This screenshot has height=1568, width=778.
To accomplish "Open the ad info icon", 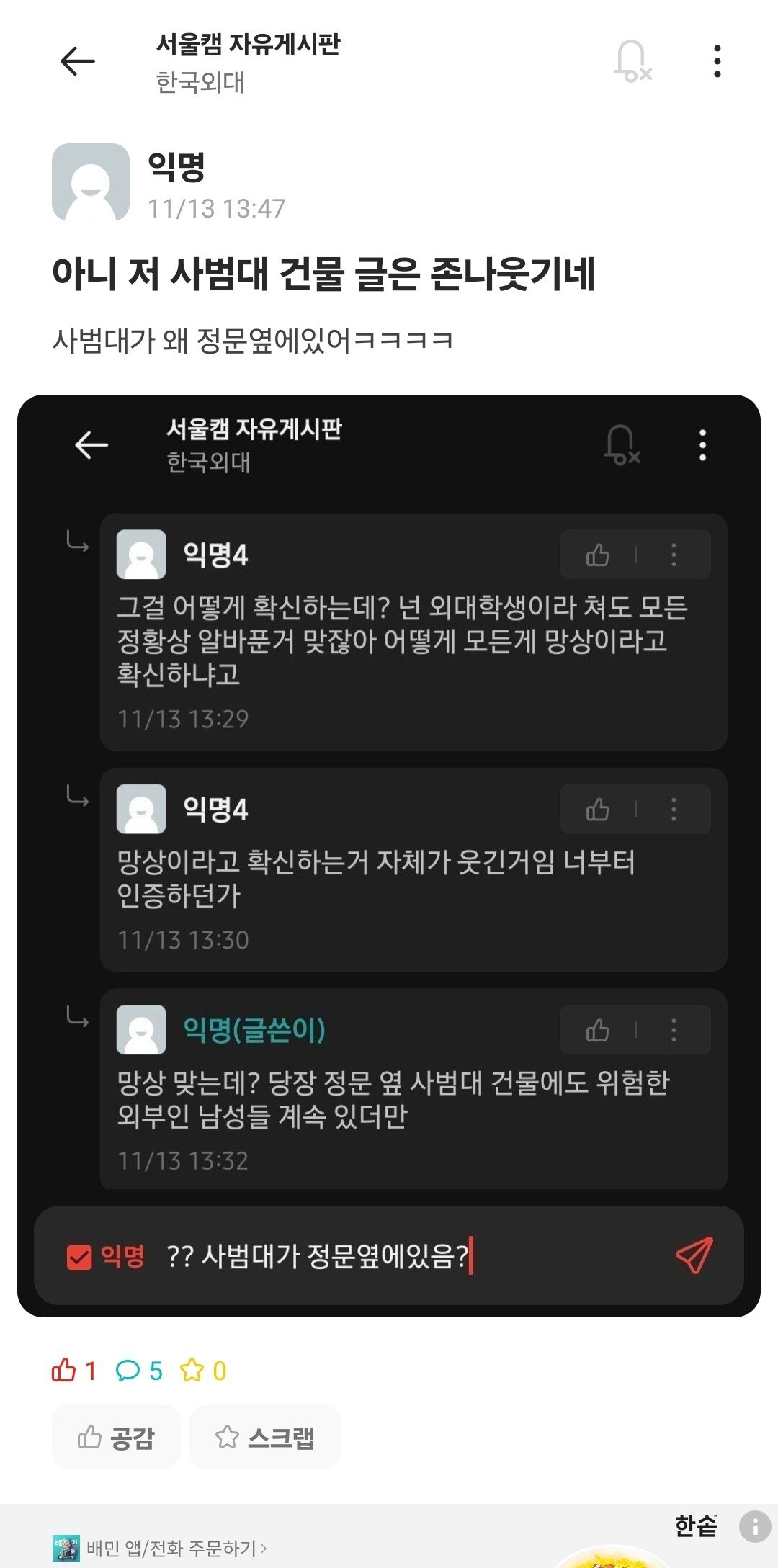I will coord(754,1526).
